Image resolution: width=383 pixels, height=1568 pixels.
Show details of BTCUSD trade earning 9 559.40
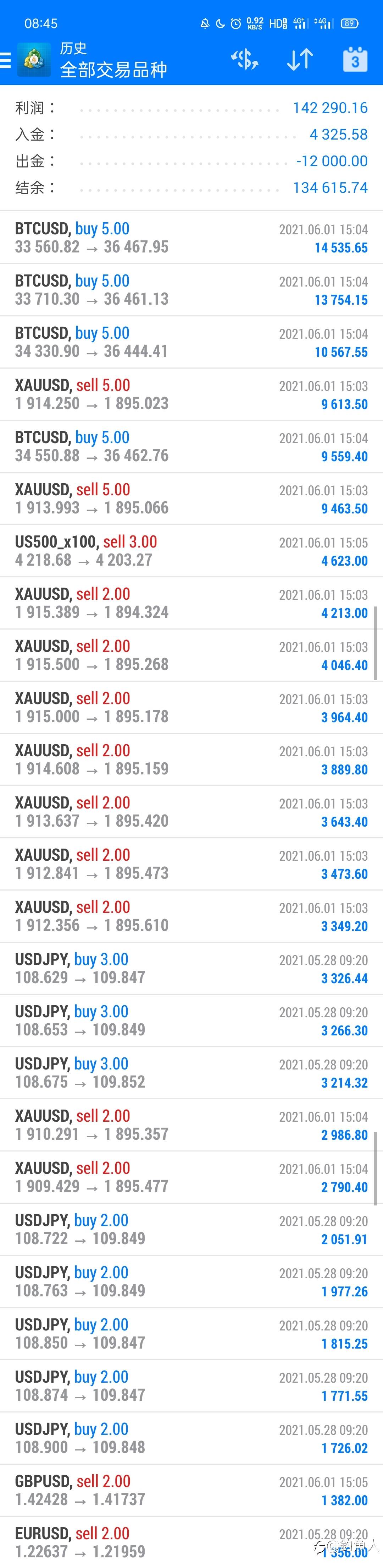pos(191,446)
